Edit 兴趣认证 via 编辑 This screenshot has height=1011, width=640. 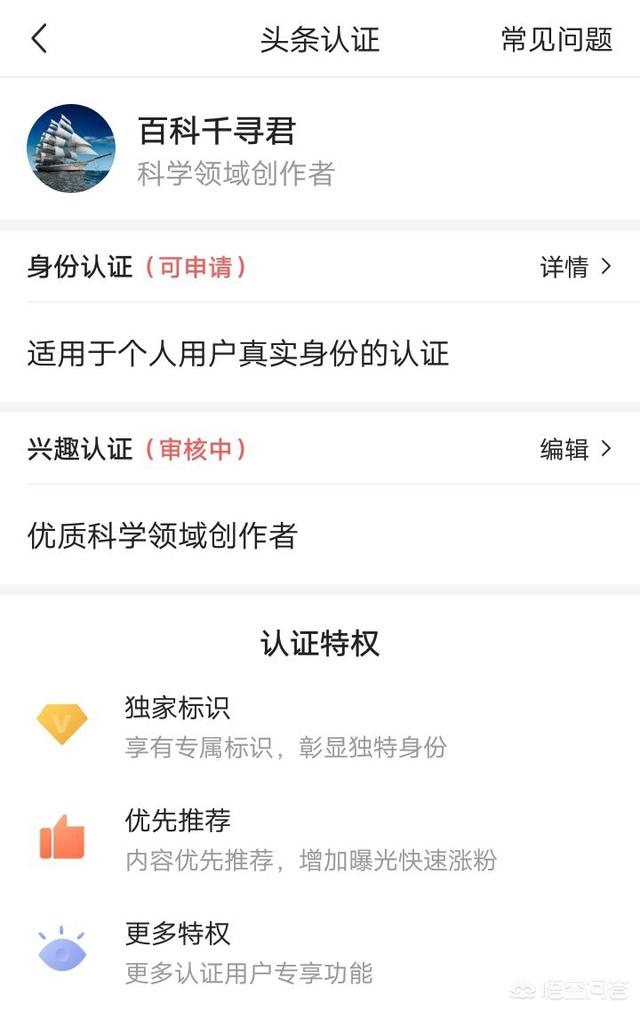click(x=575, y=449)
